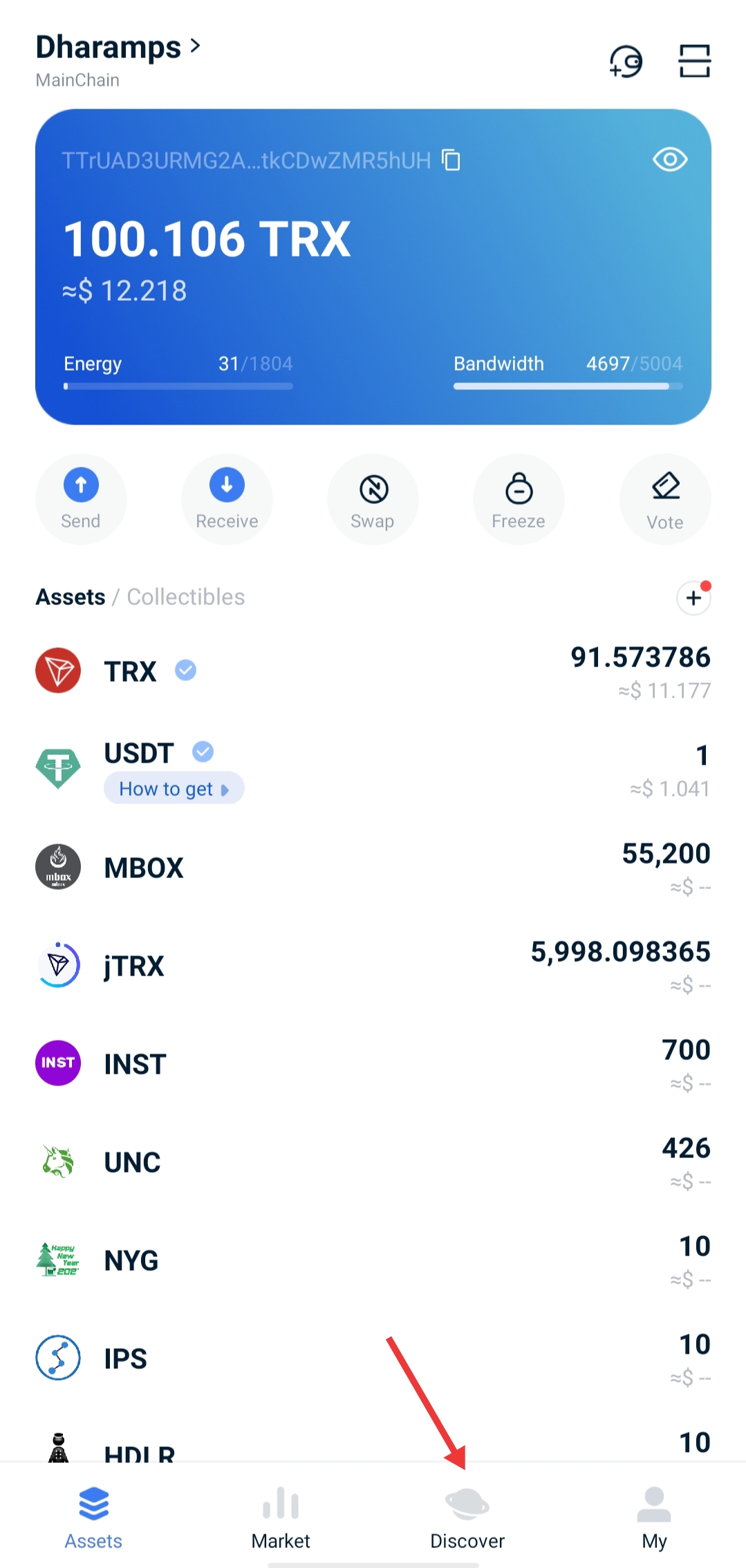Tap the Send button
746x1568 pixels.
[x=81, y=499]
